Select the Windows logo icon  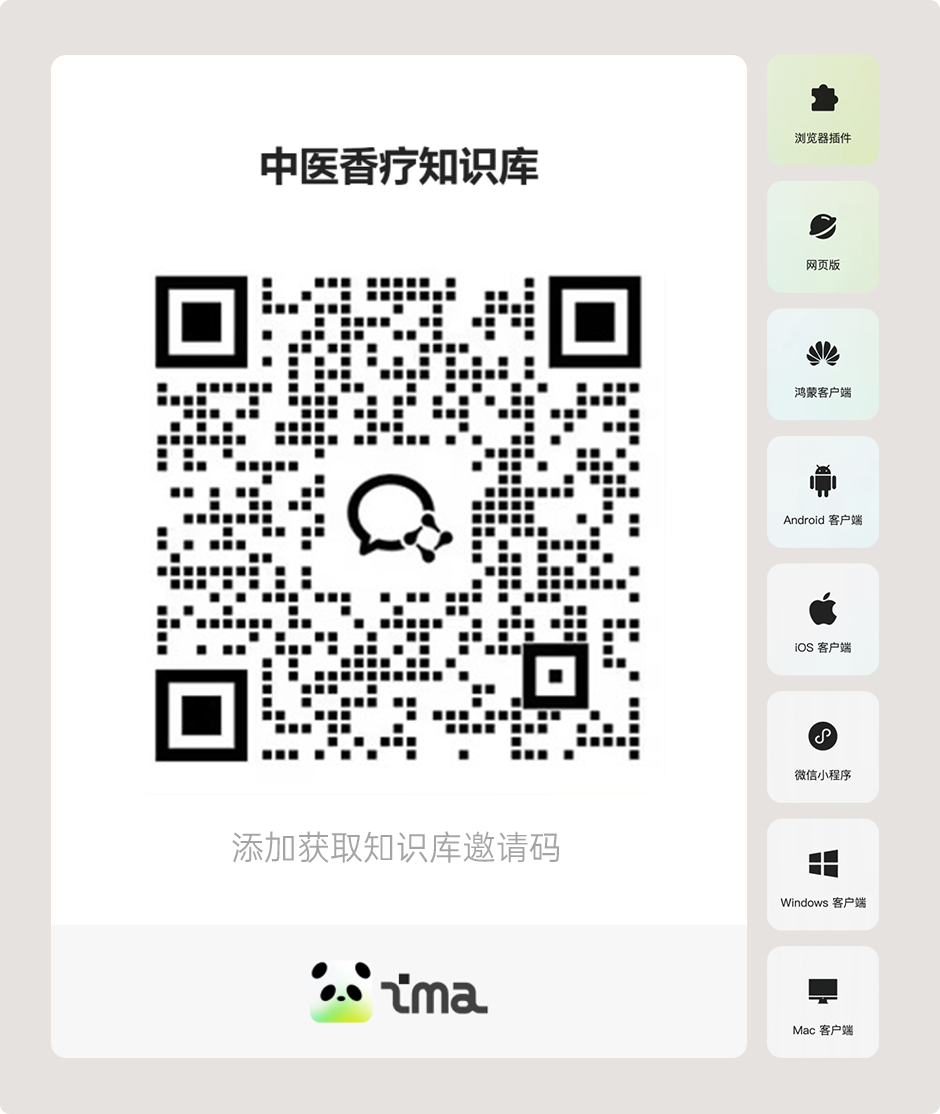tap(822, 863)
